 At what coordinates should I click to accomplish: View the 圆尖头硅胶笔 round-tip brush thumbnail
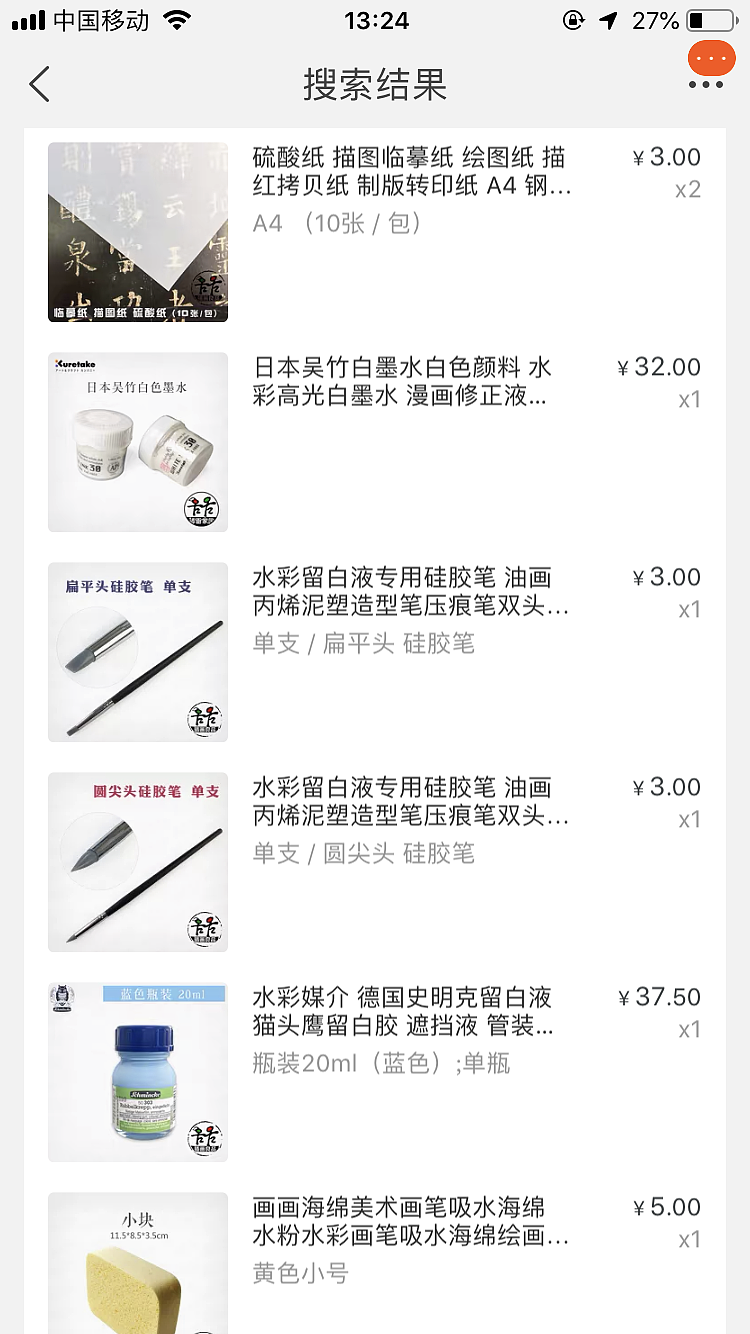click(137, 862)
